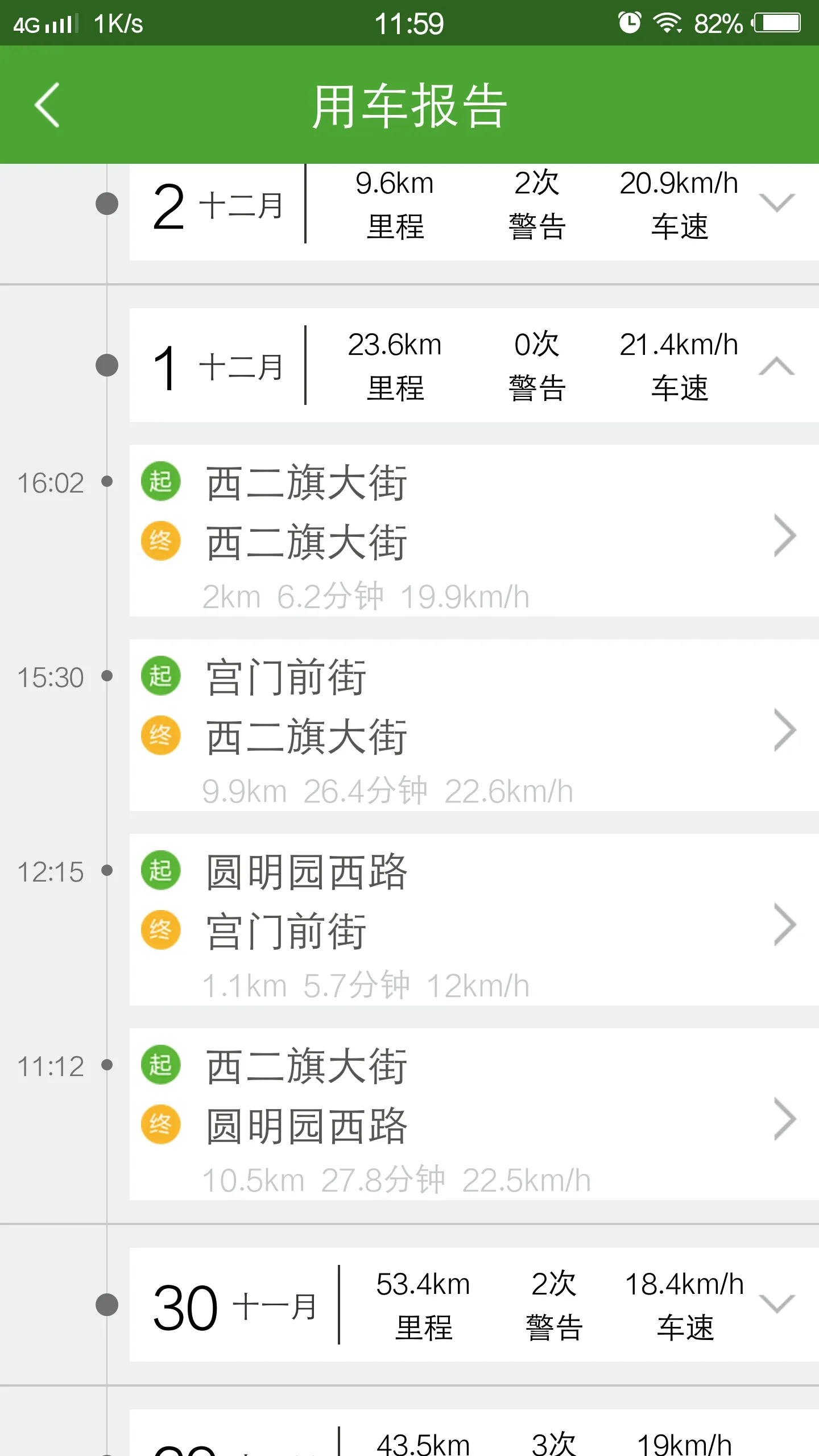Open the 15:30 trip from 宫门前街

474,725
